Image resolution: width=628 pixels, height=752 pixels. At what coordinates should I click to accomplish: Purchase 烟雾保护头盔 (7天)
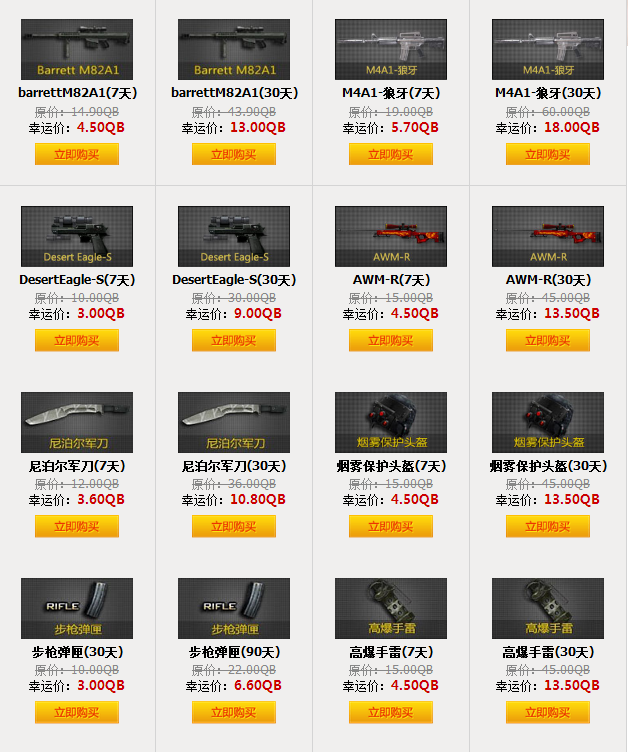click(390, 527)
